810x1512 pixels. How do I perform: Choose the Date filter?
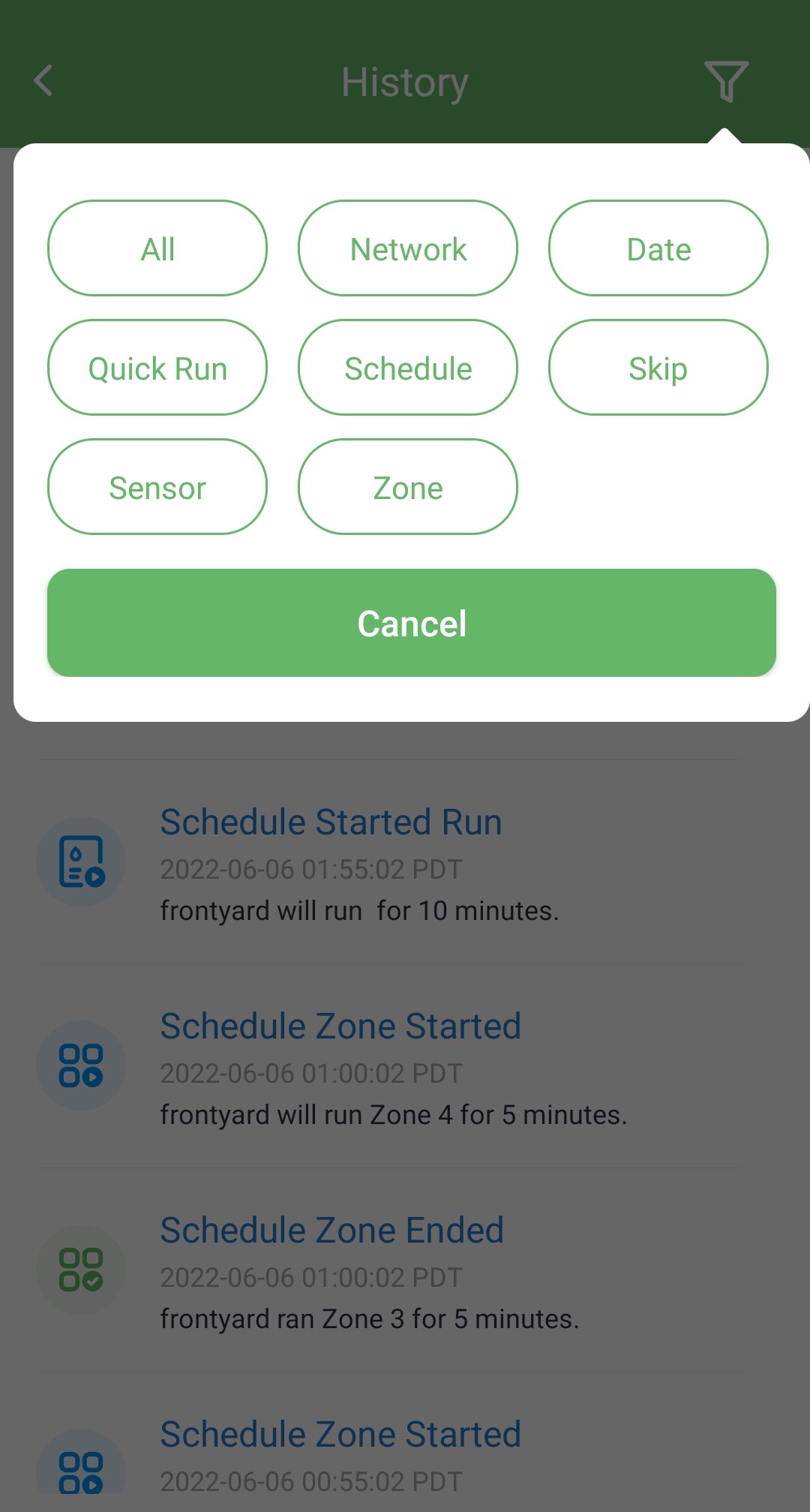click(x=658, y=248)
